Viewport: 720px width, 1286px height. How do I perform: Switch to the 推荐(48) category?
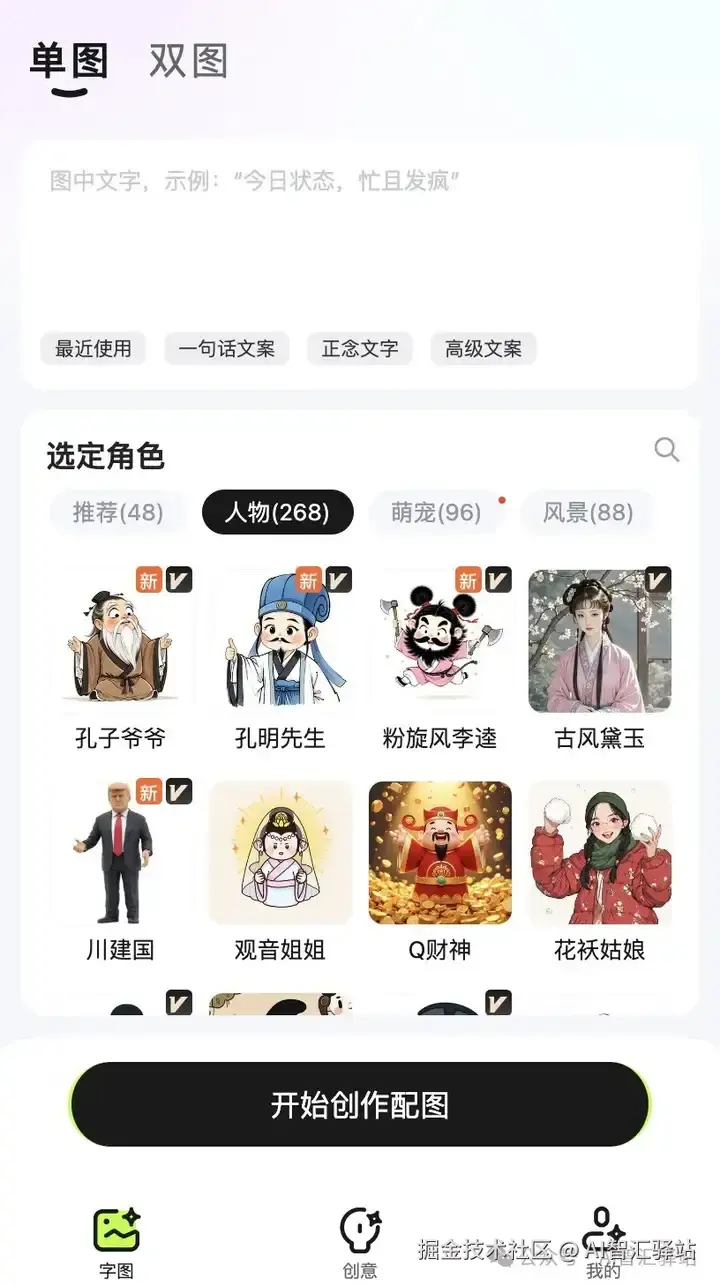[x=118, y=513]
